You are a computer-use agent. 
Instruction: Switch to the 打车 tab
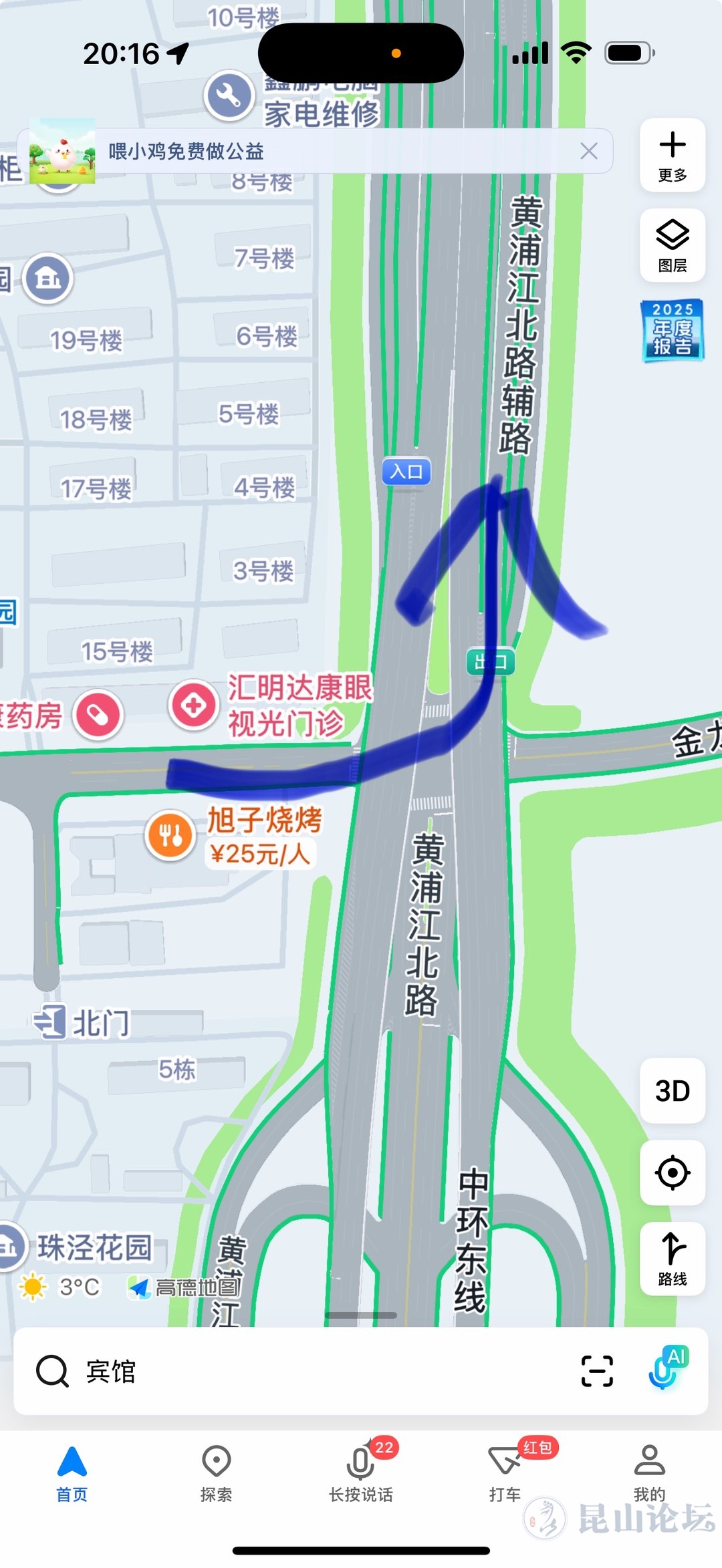[x=505, y=1473]
